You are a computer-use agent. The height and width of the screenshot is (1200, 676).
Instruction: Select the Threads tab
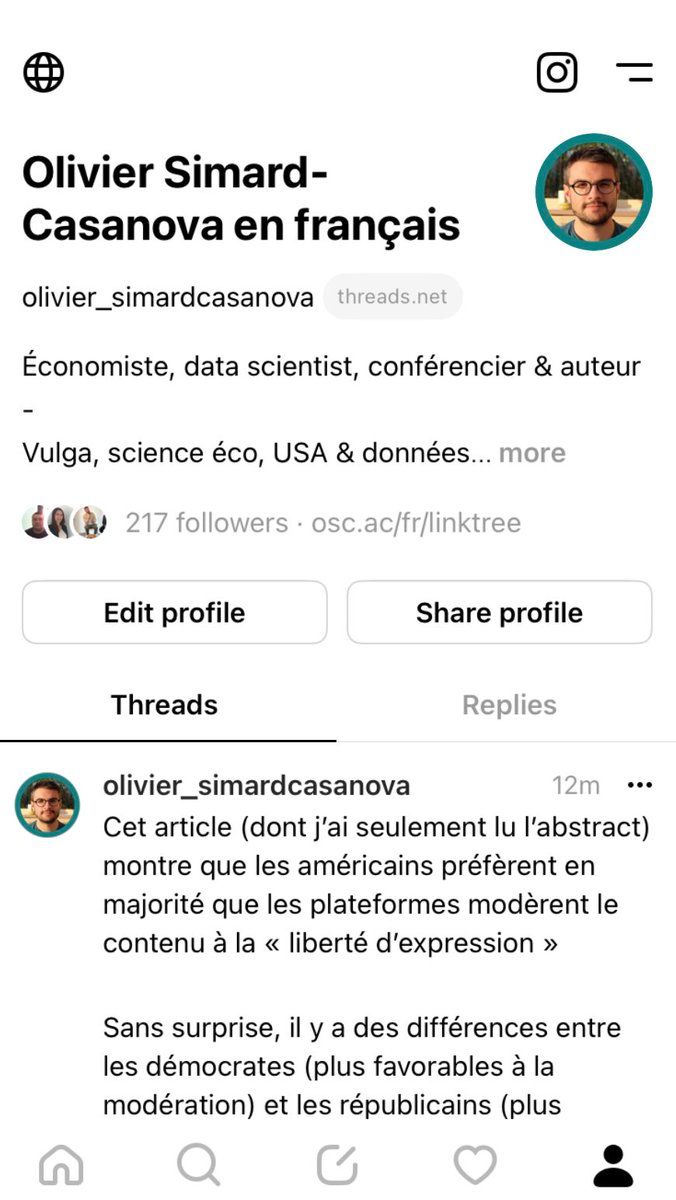165,705
